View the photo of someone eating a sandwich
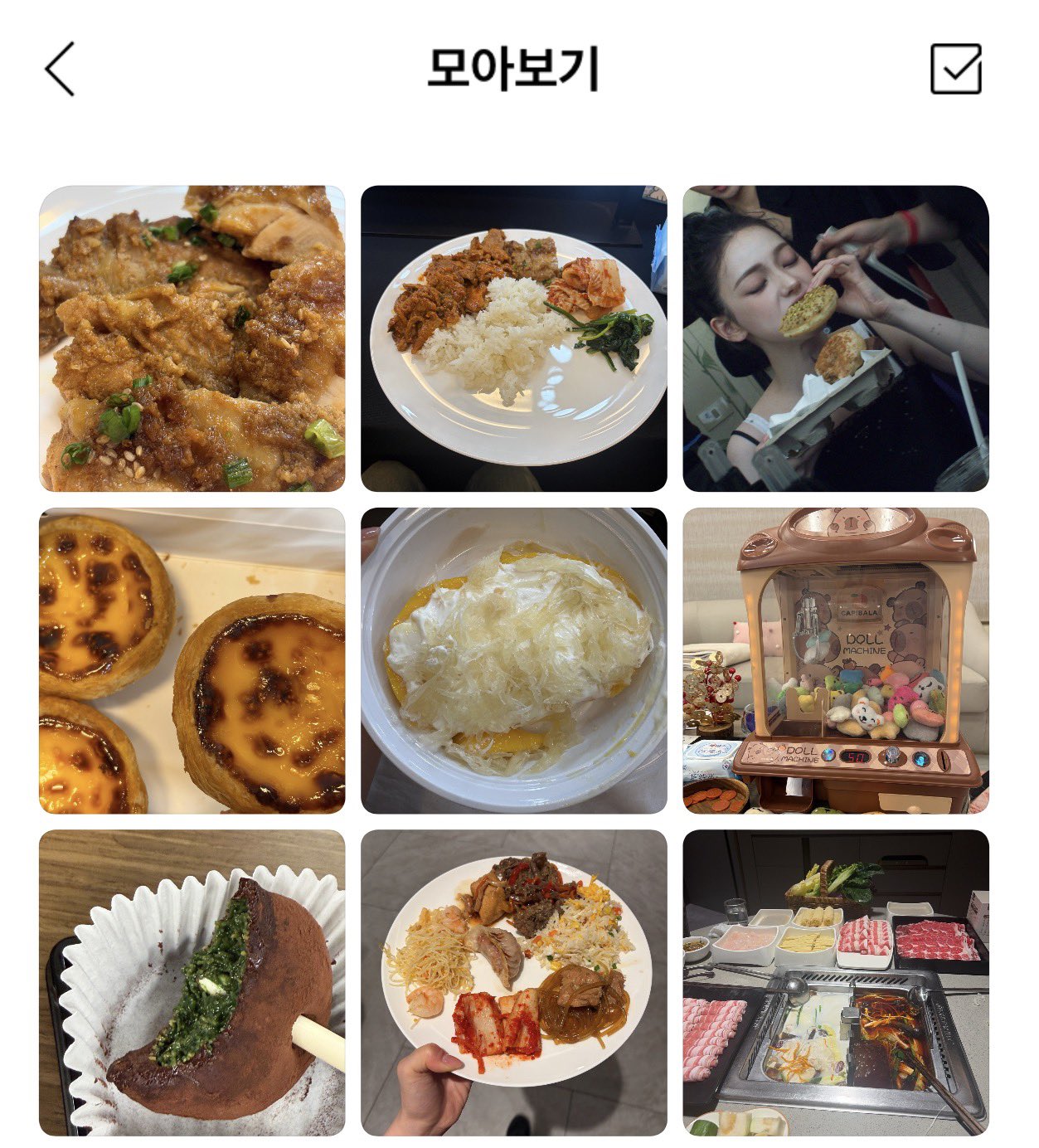This screenshot has width=1039, height=1148. [x=835, y=338]
